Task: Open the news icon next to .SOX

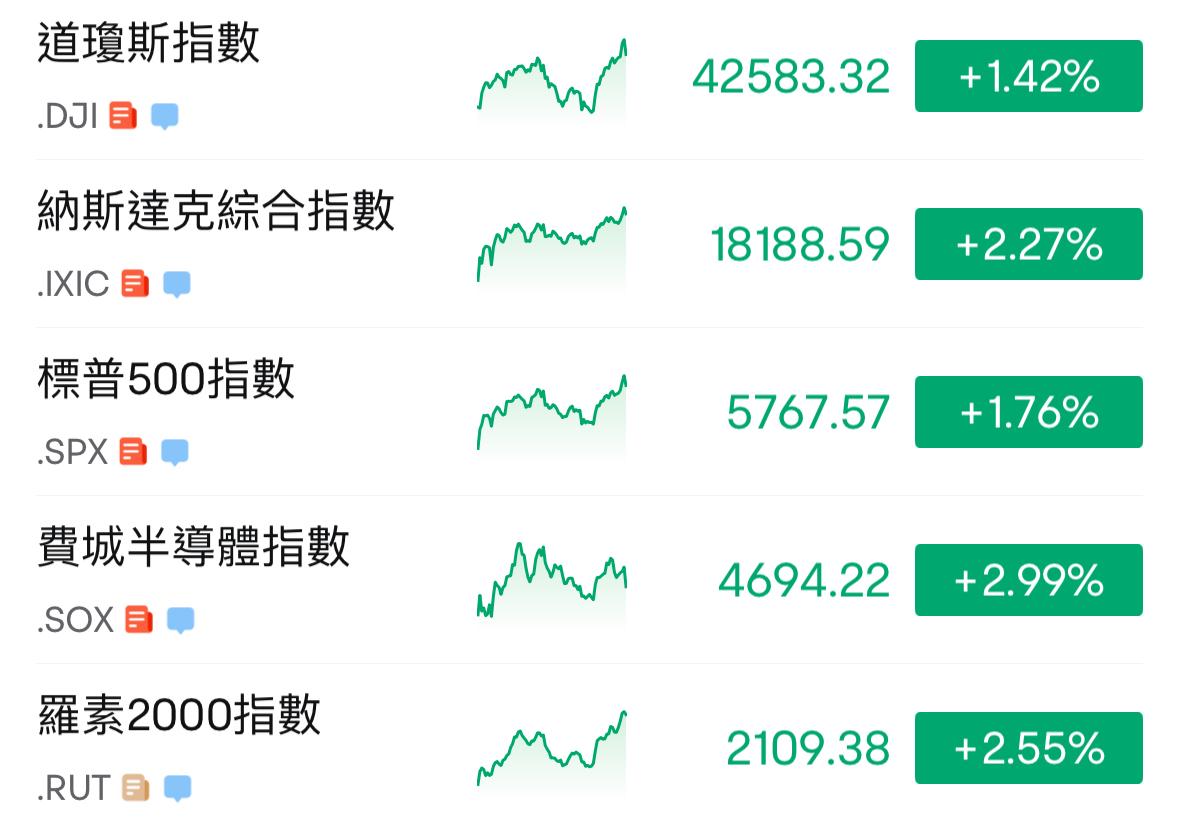Action: coord(139,621)
